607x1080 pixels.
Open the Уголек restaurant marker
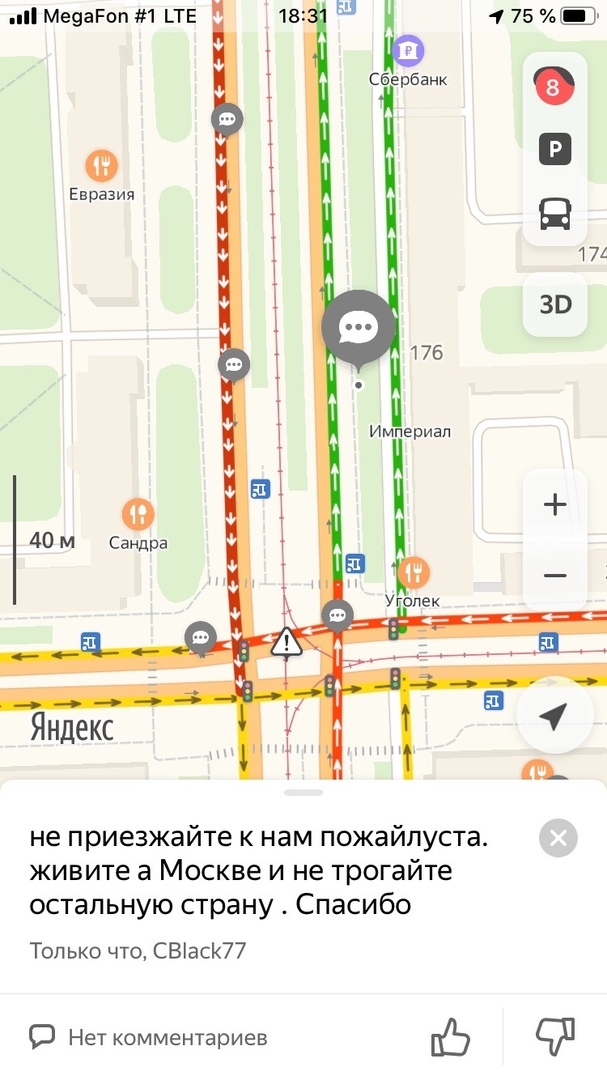(x=413, y=573)
